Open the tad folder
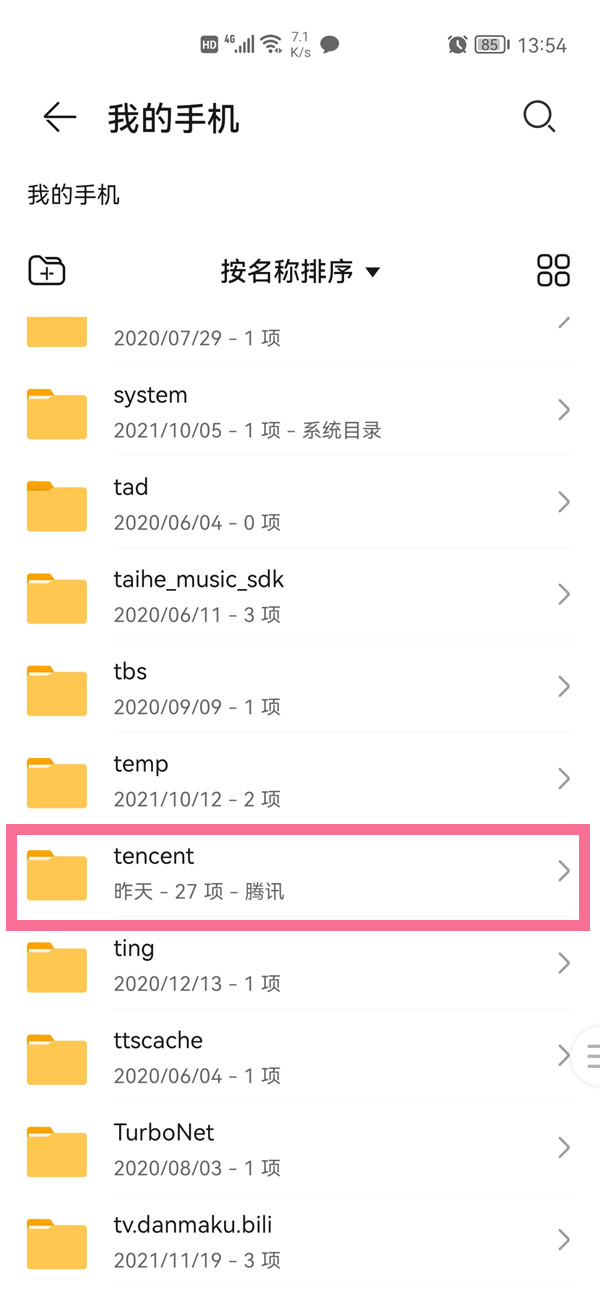 point(300,504)
